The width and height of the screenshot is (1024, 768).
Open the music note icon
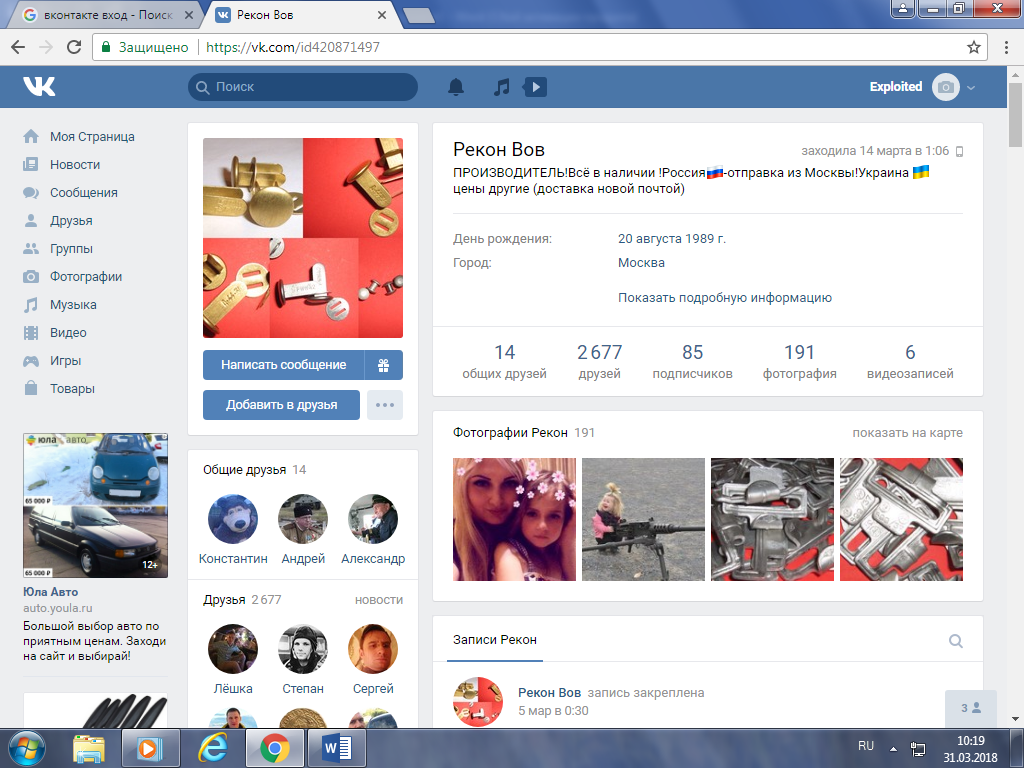click(x=502, y=87)
